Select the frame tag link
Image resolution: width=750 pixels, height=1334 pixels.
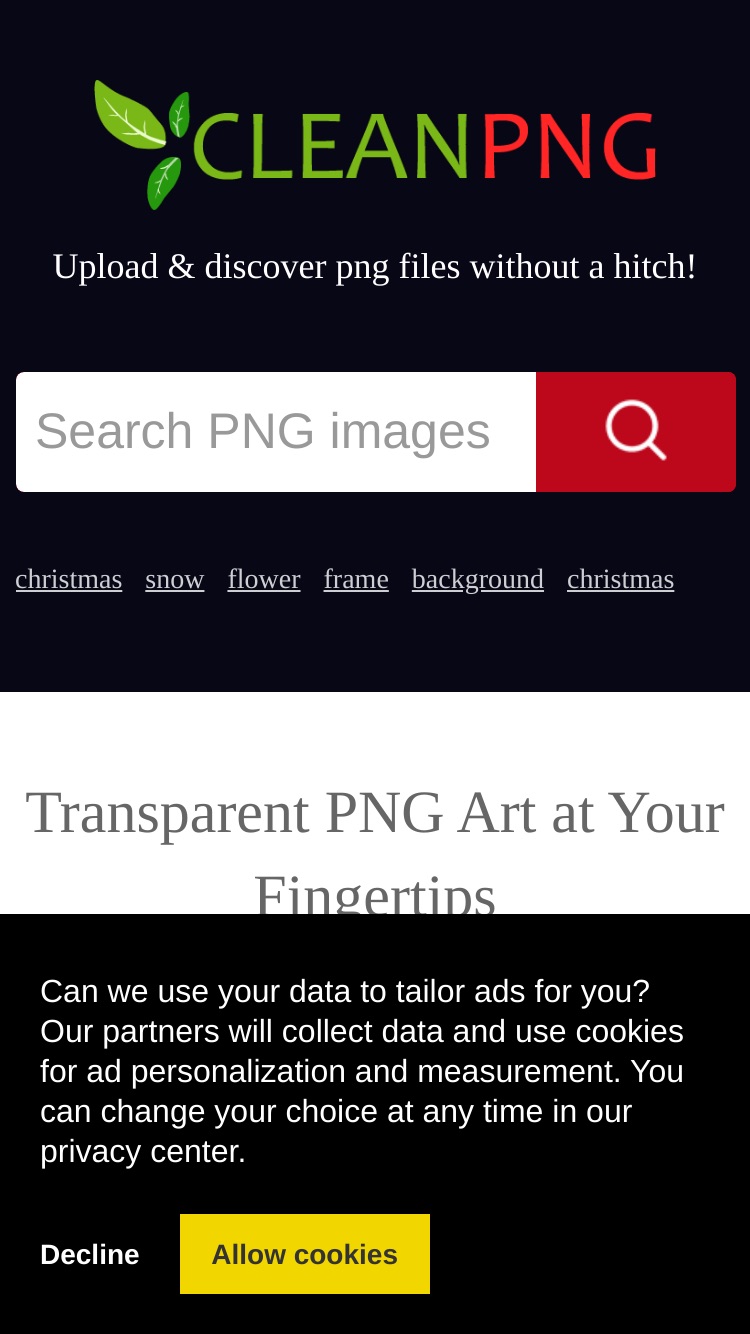[356, 579]
